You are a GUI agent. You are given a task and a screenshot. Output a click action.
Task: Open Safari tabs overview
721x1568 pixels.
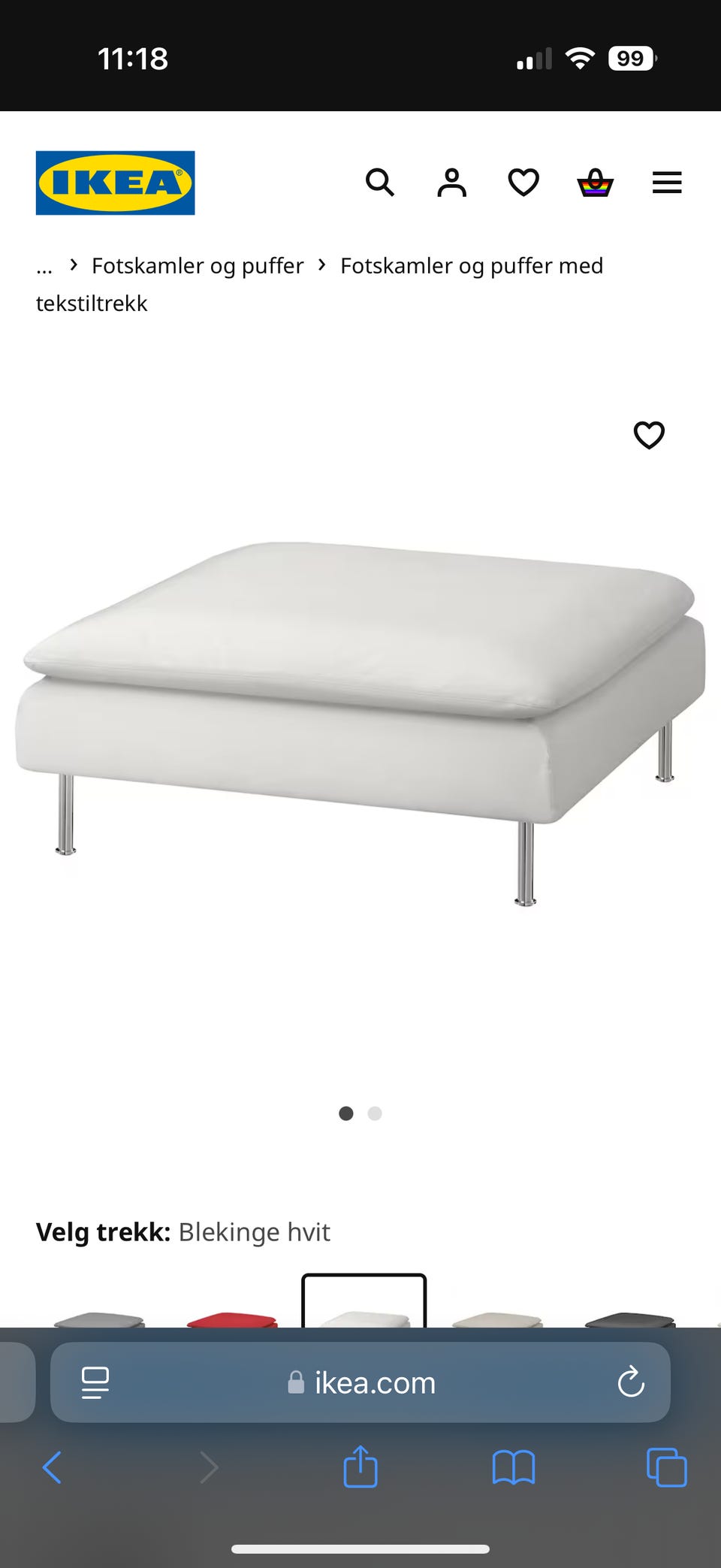pyautogui.click(x=666, y=1467)
